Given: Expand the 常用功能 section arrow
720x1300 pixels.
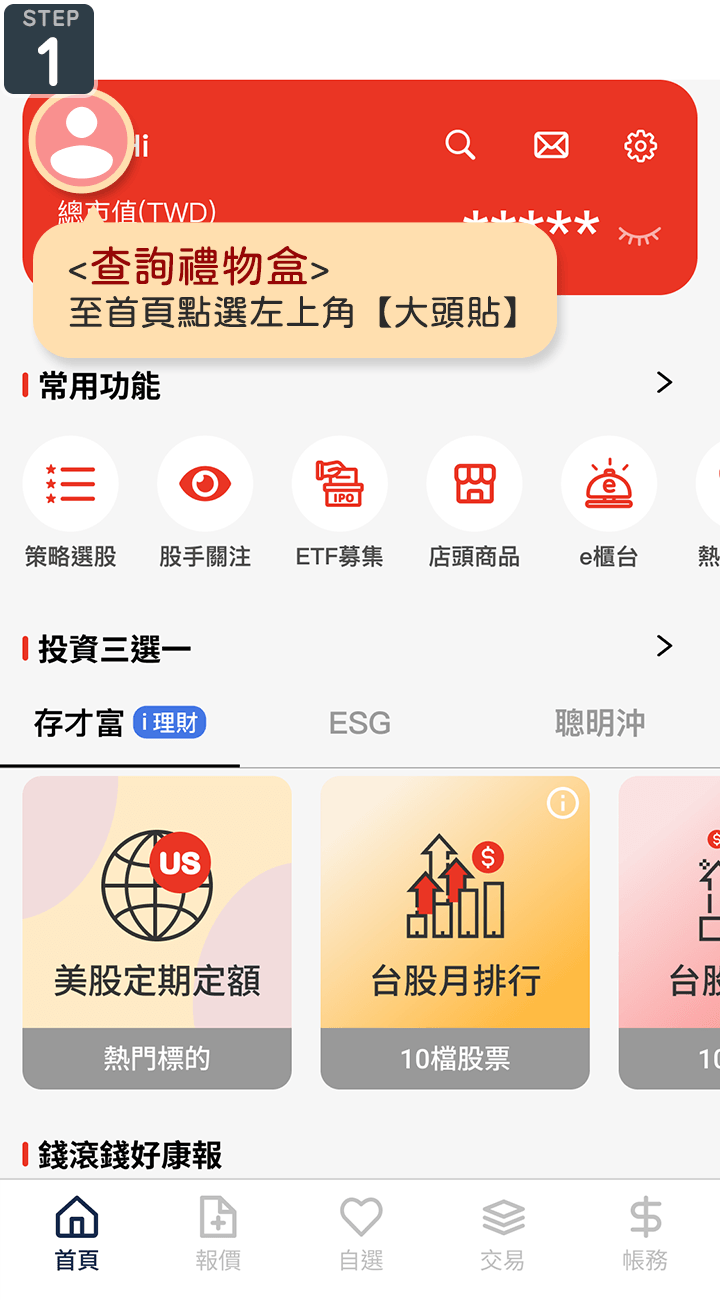Looking at the screenshot, I should pos(664,383).
